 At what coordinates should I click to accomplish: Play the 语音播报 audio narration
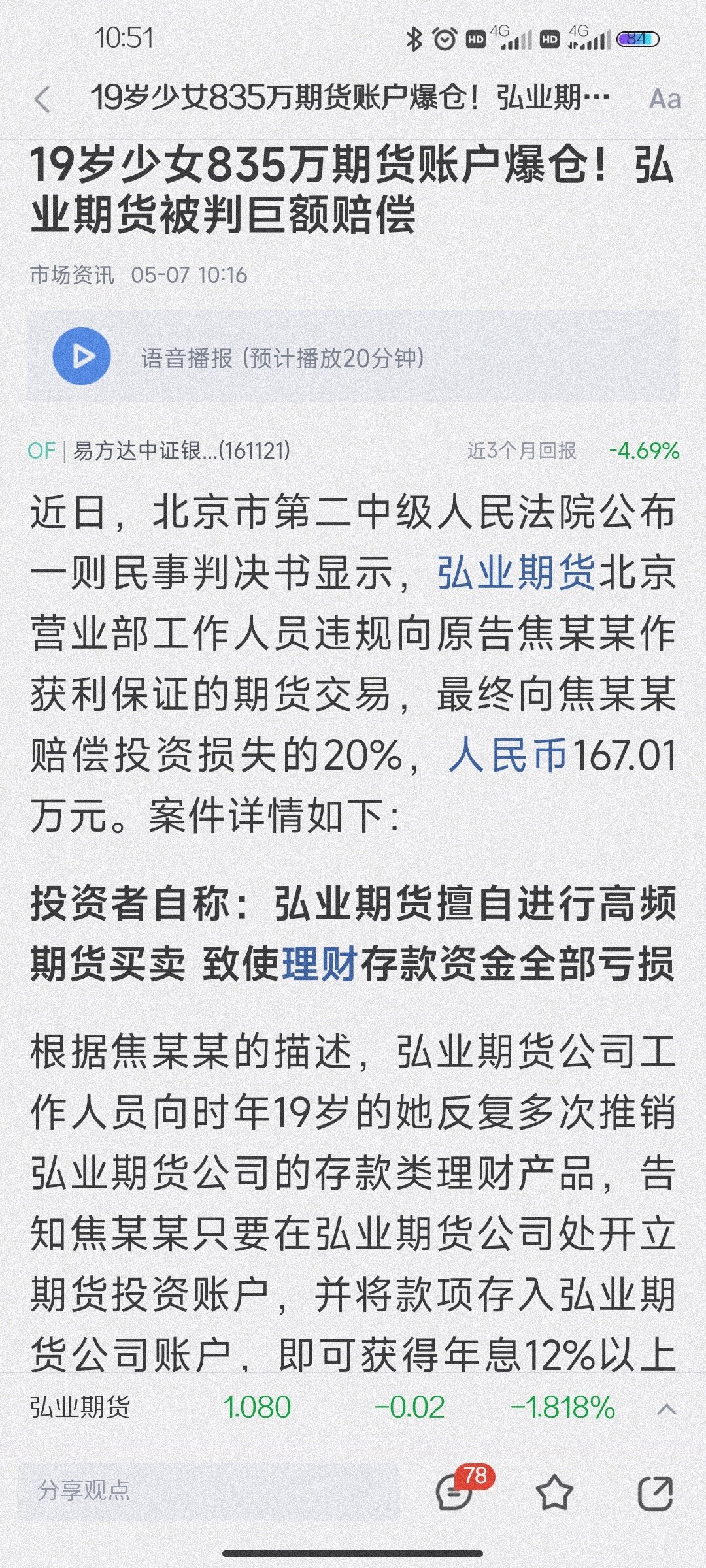pos(82,357)
